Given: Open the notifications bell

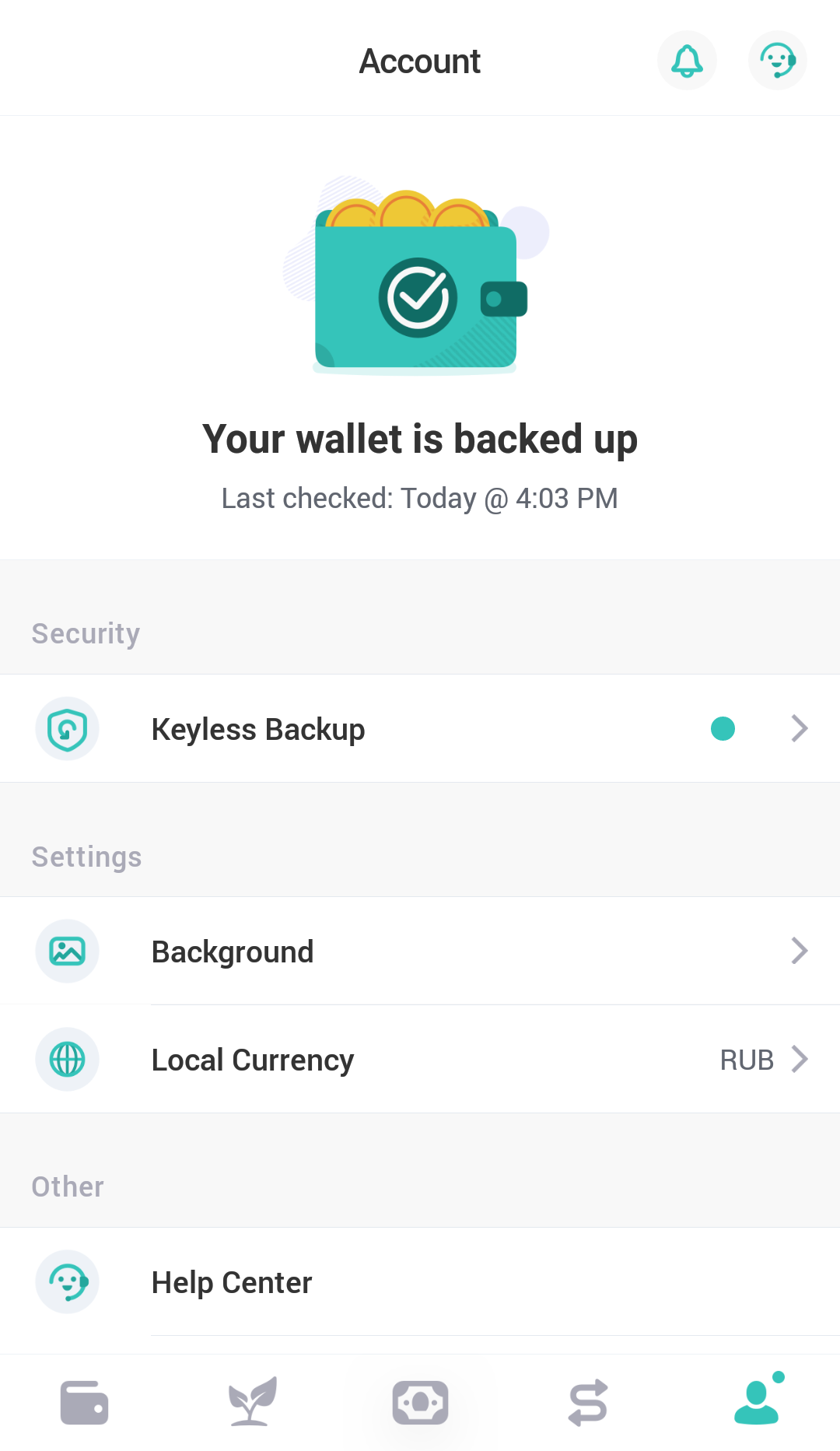Looking at the screenshot, I should pos(687,61).
